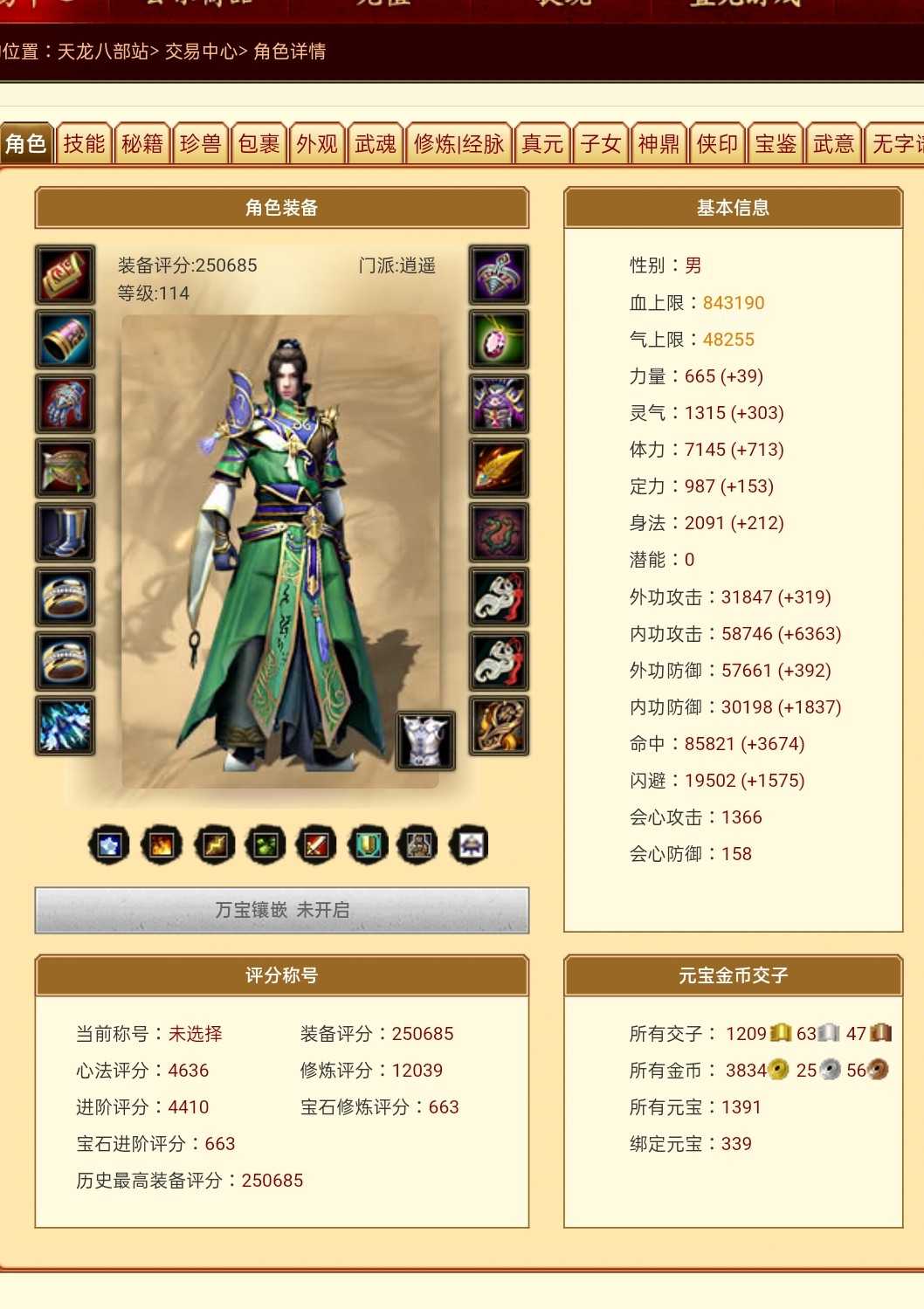Switch to the 子女 tab
Image resolution: width=924 pixels, height=1309 pixels.
pos(601,143)
